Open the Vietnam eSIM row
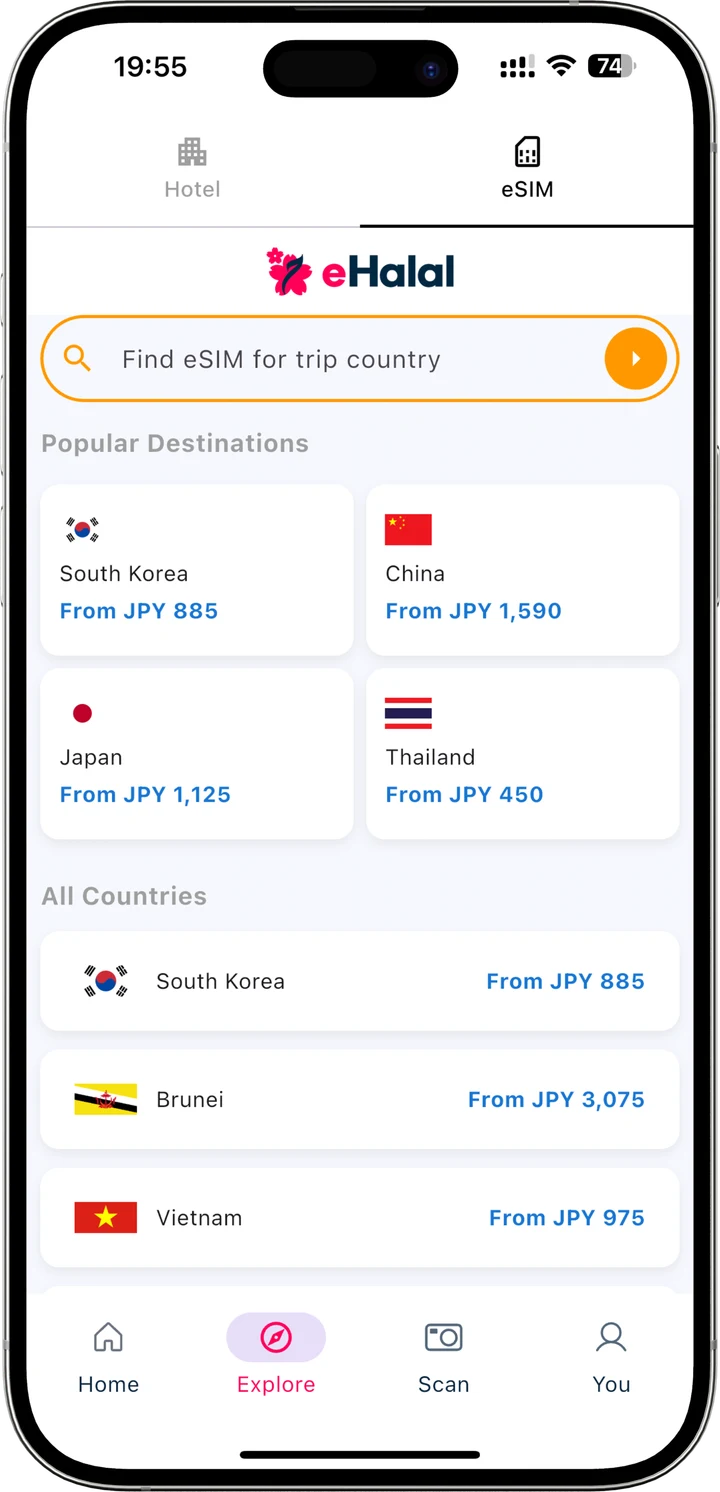Viewport: 720px width, 1492px height. (x=360, y=1217)
